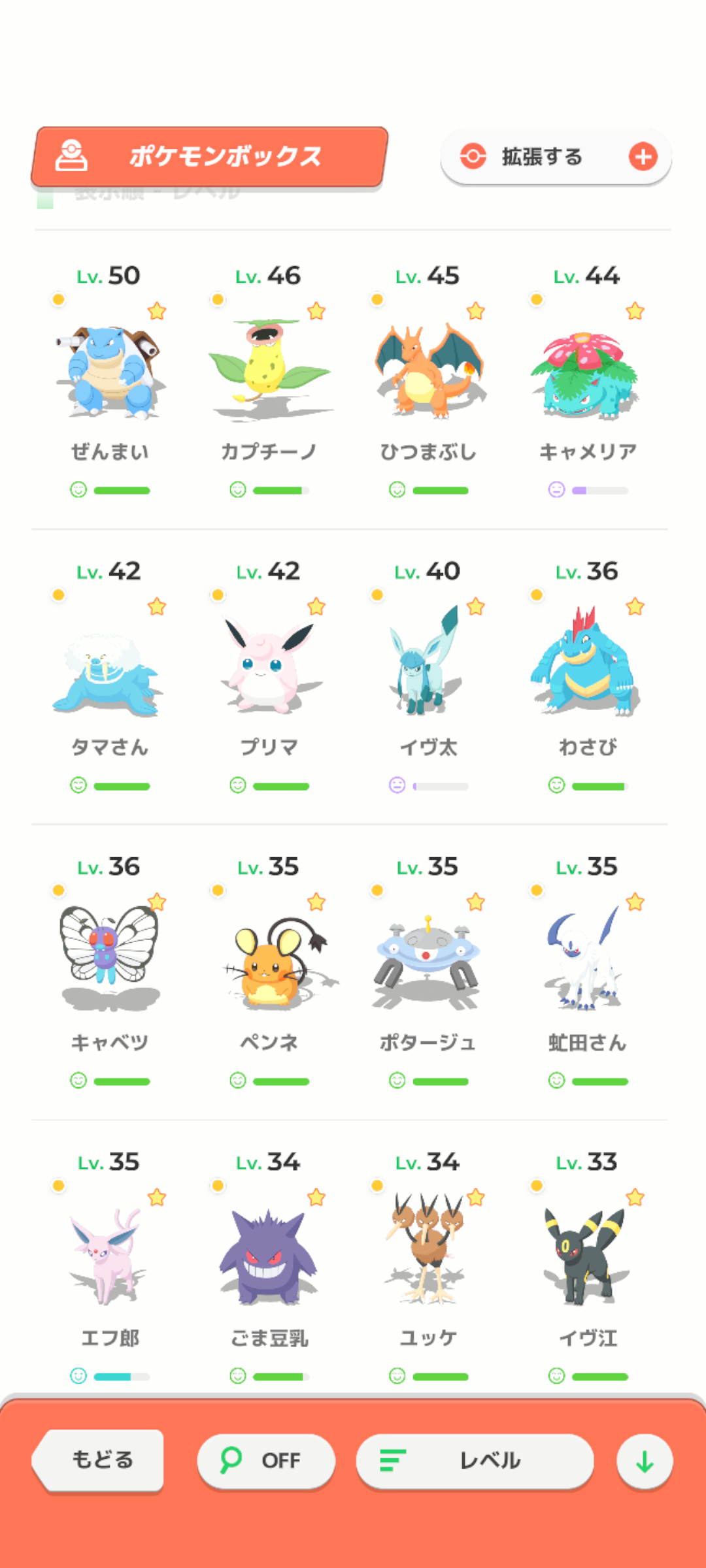
Task: Tap ごま豆乳 the Lv. 34 Pokémon
Action: [x=269, y=1257]
